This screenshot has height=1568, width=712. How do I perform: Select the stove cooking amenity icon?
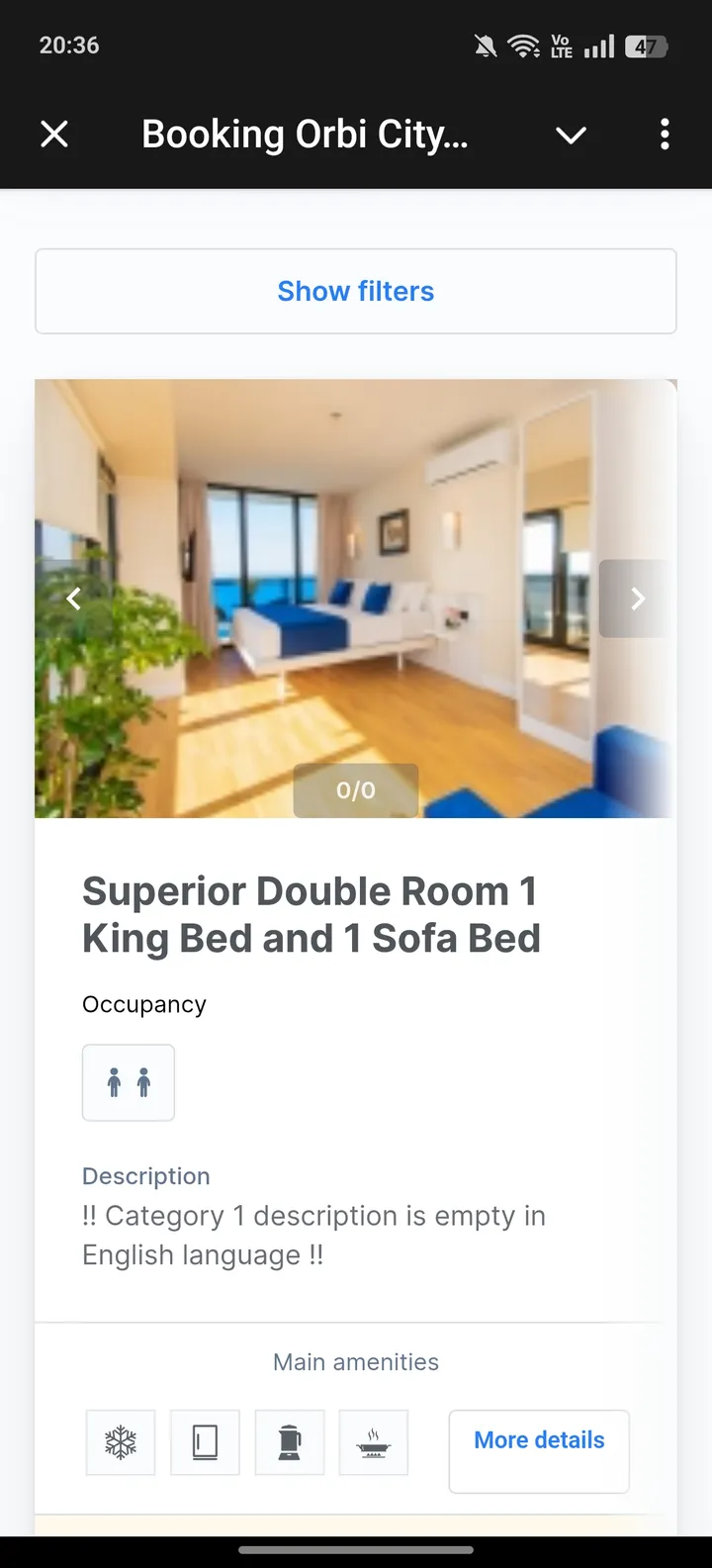pyautogui.click(x=374, y=1442)
